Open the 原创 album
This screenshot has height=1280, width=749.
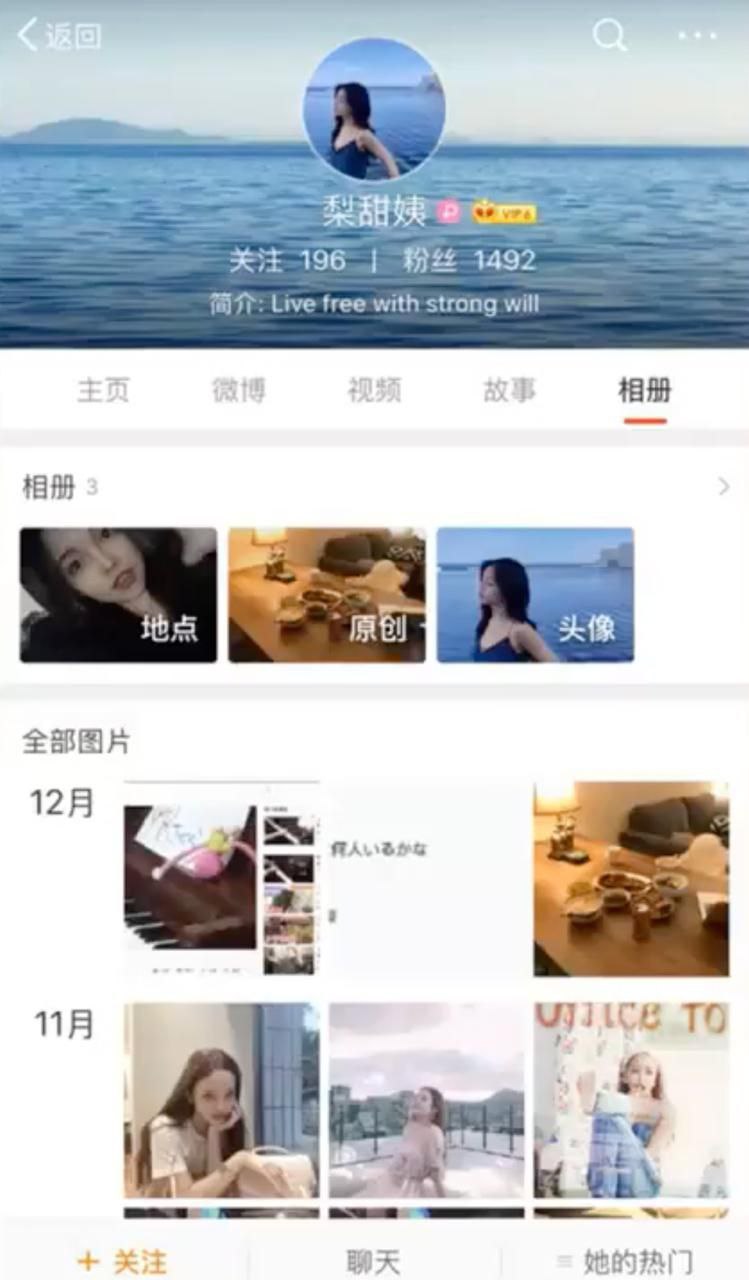coord(327,595)
